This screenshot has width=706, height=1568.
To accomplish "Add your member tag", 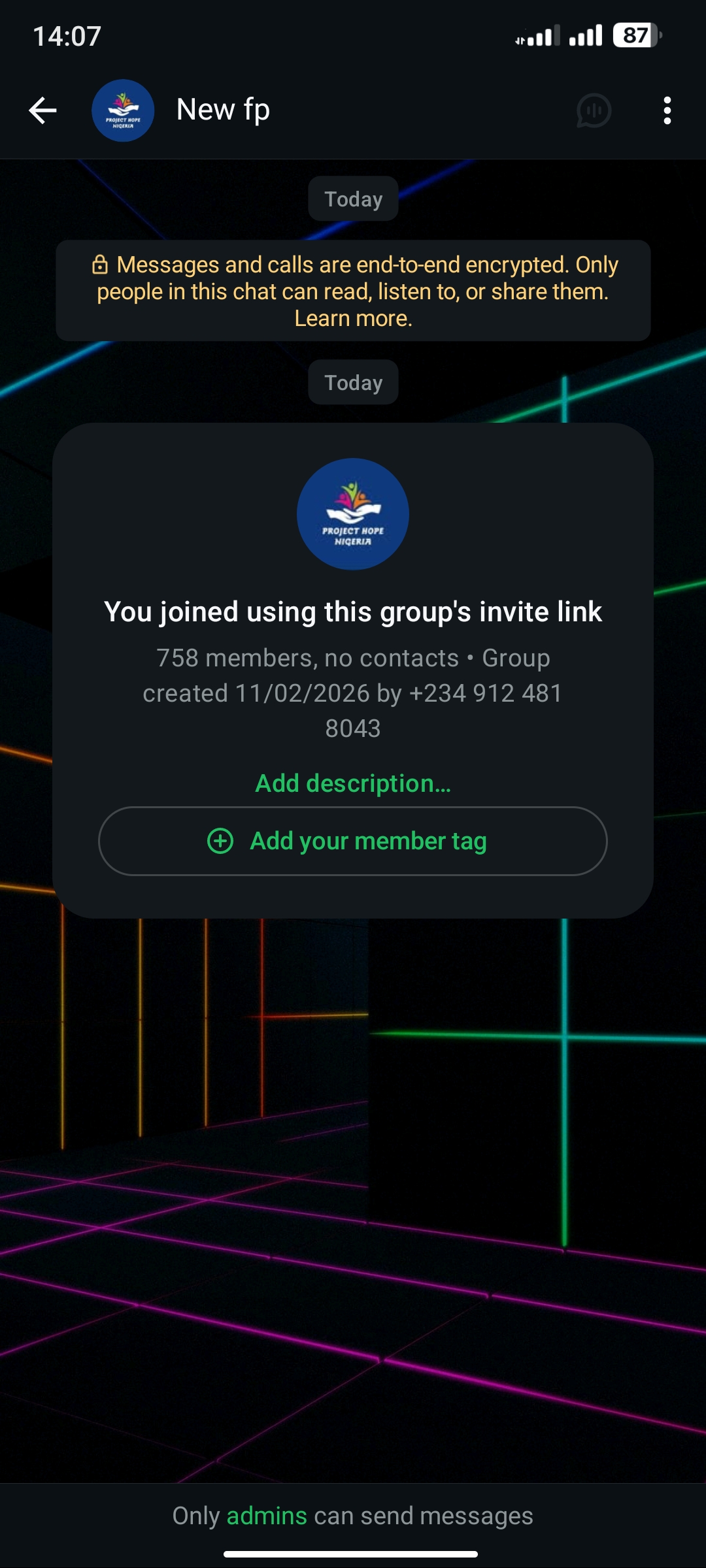I will [353, 841].
